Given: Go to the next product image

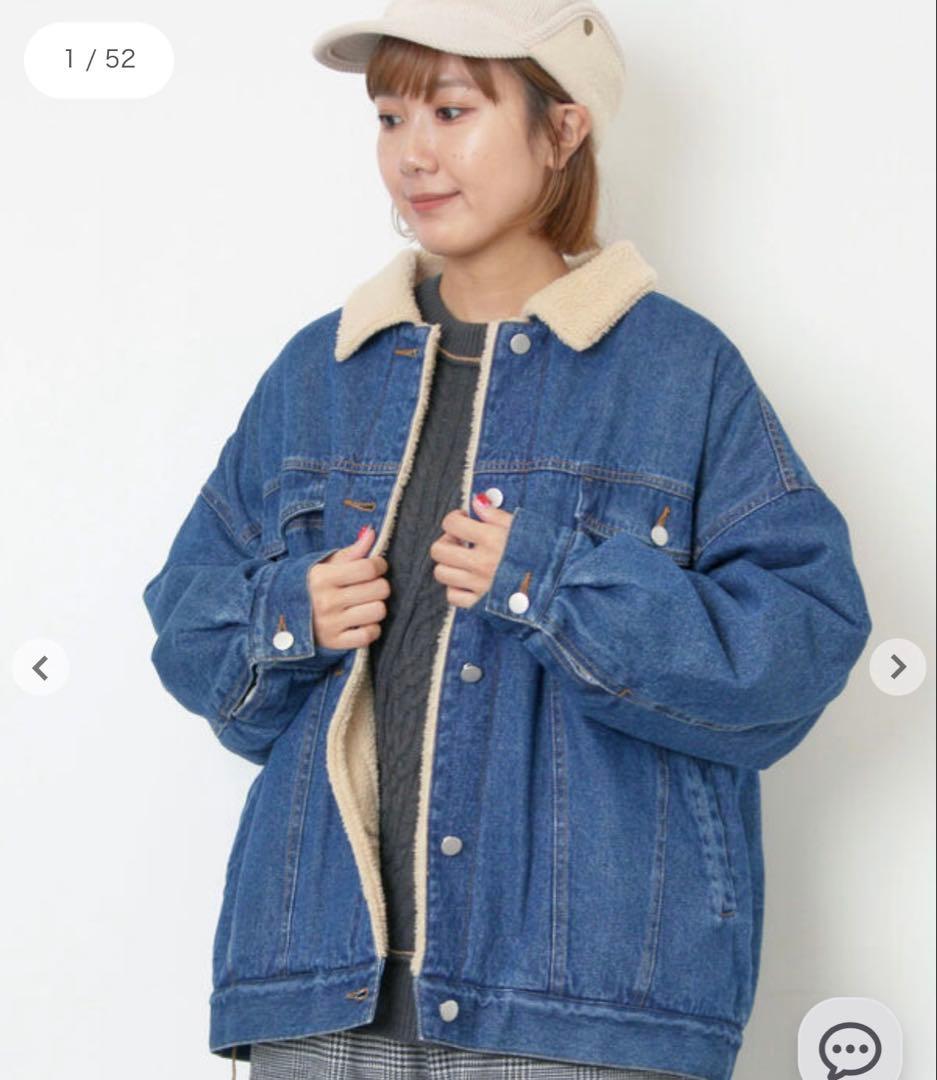Looking at the screenshot, I should point(897,667).
